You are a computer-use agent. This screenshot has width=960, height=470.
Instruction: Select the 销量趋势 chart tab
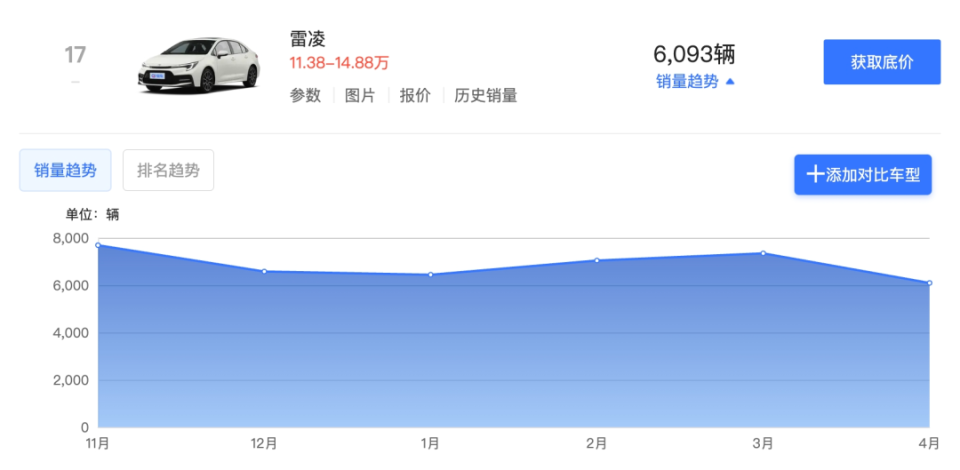pos(65,170)
